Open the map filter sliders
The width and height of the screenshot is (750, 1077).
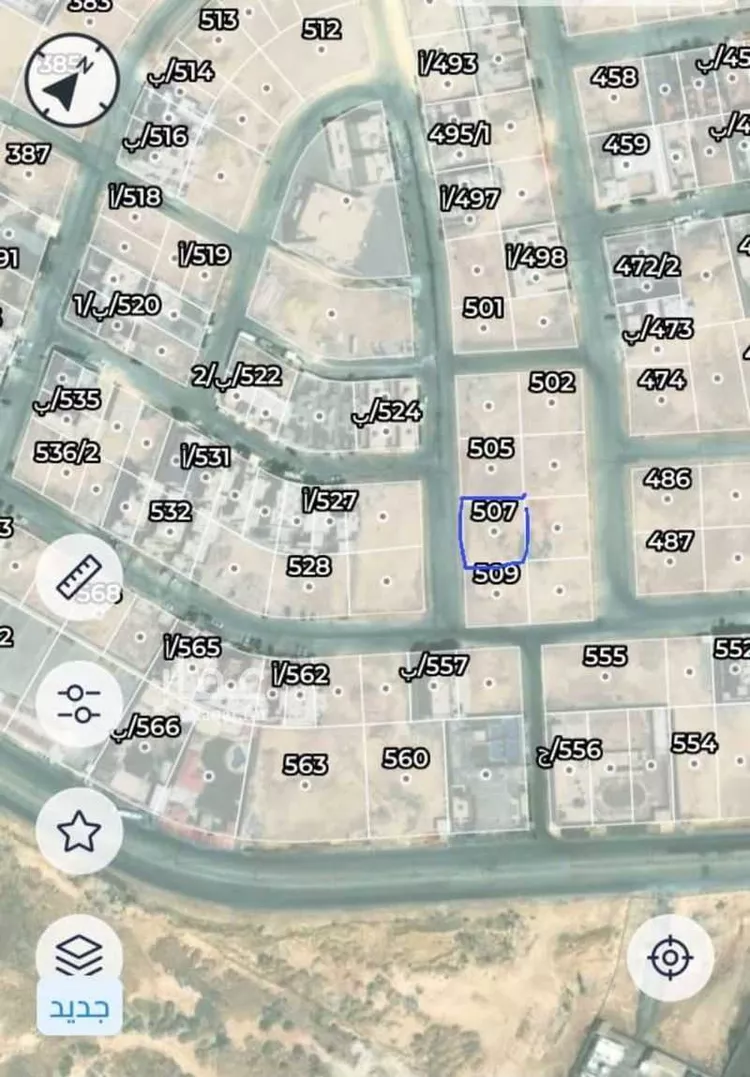(x=79, y=704)
